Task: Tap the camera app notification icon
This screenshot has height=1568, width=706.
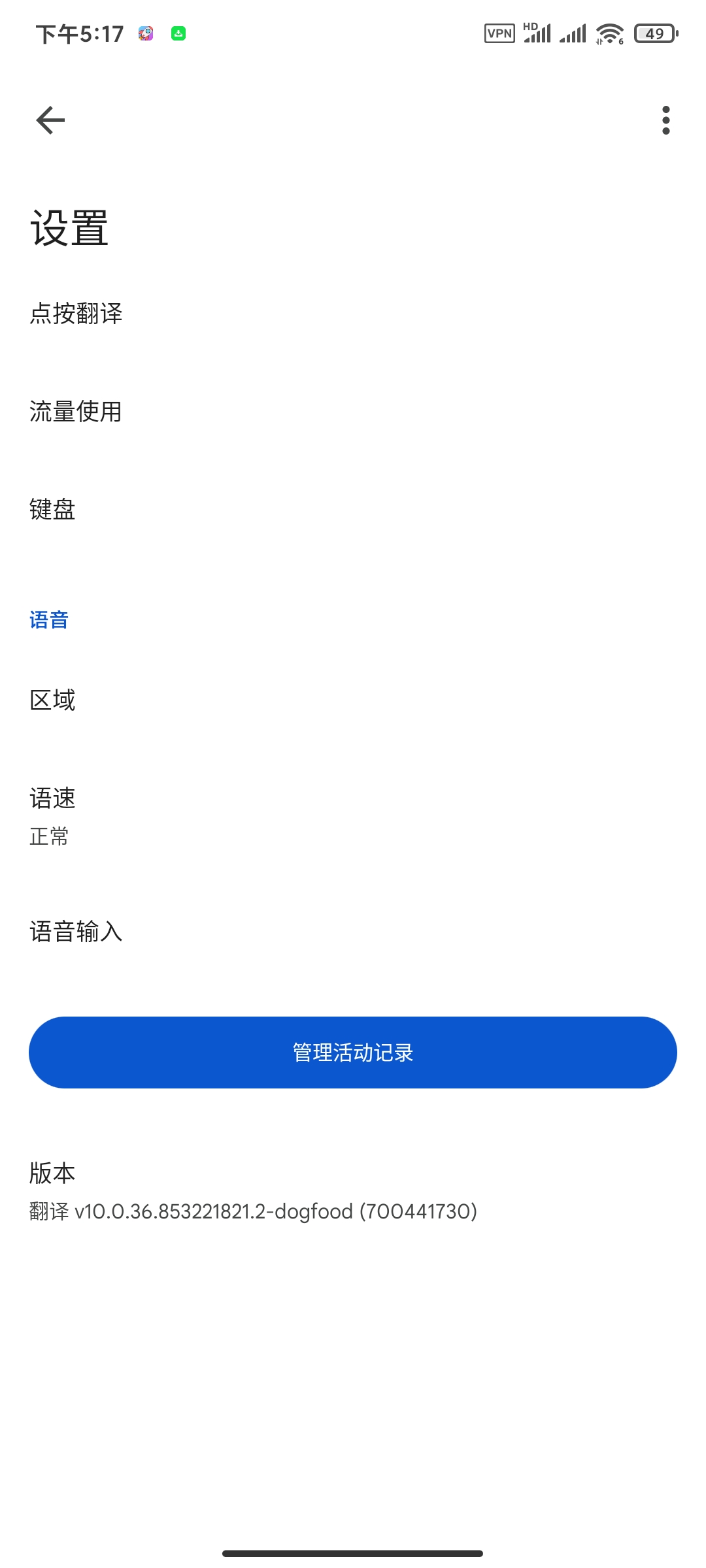Action: tap(145, 33)
